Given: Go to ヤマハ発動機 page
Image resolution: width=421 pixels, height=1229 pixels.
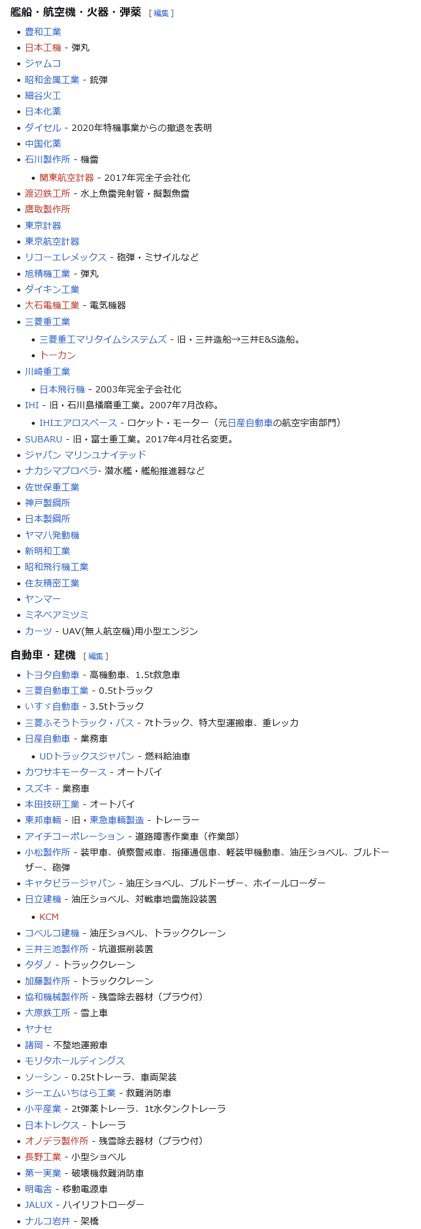Looking at the screenshot, I should tap(52, 535).
